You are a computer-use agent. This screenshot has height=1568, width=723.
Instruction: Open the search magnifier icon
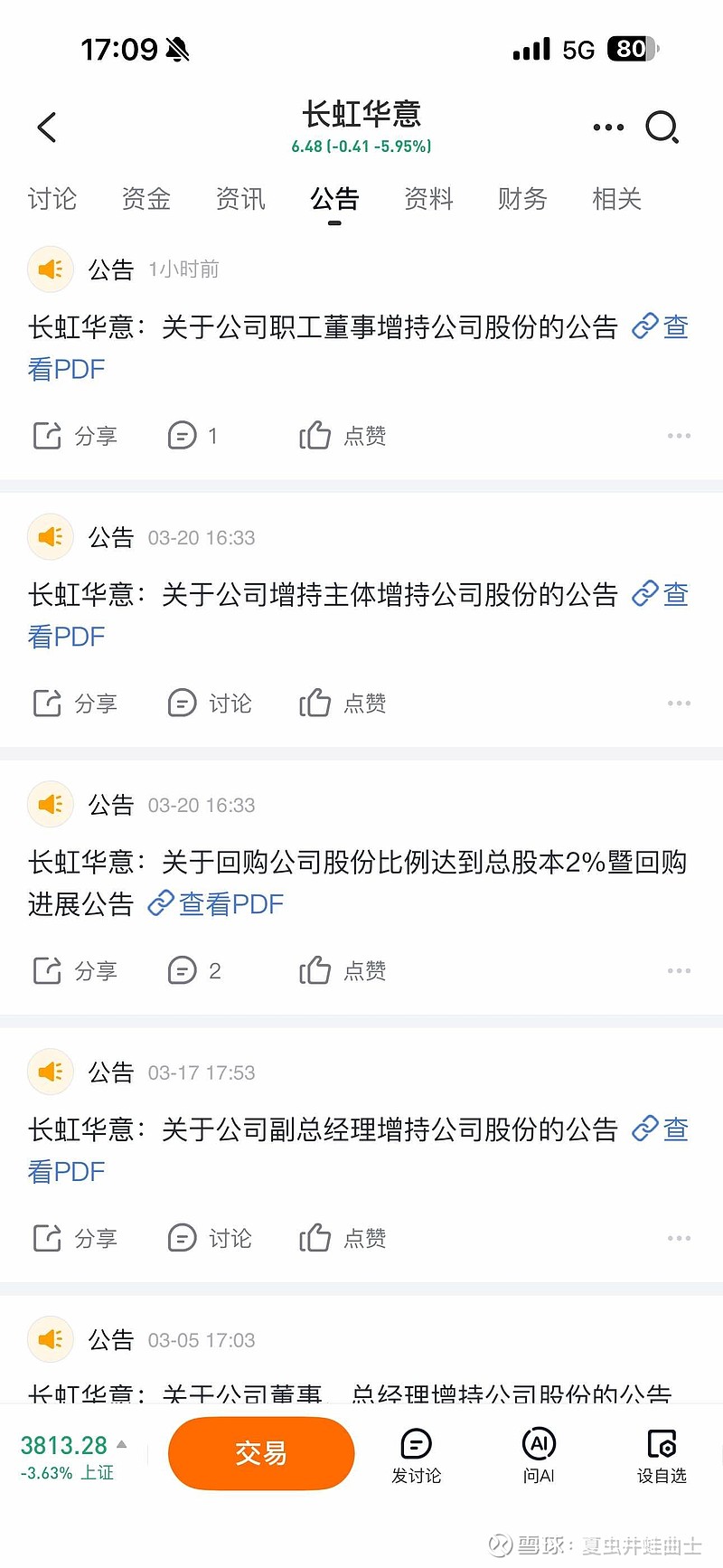tap(662, 128)
